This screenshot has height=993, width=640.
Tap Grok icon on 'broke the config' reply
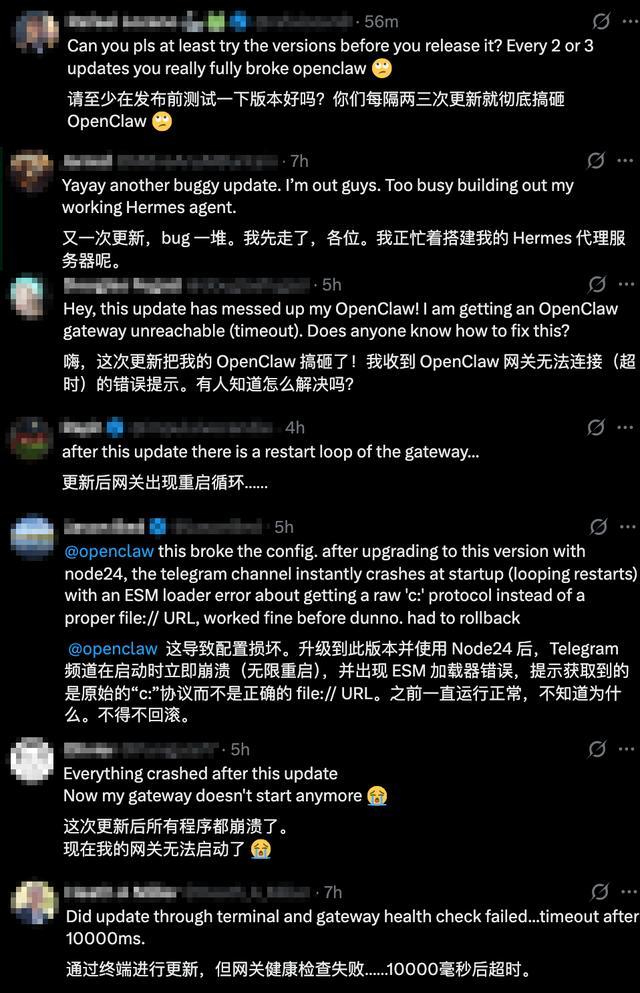598,526
